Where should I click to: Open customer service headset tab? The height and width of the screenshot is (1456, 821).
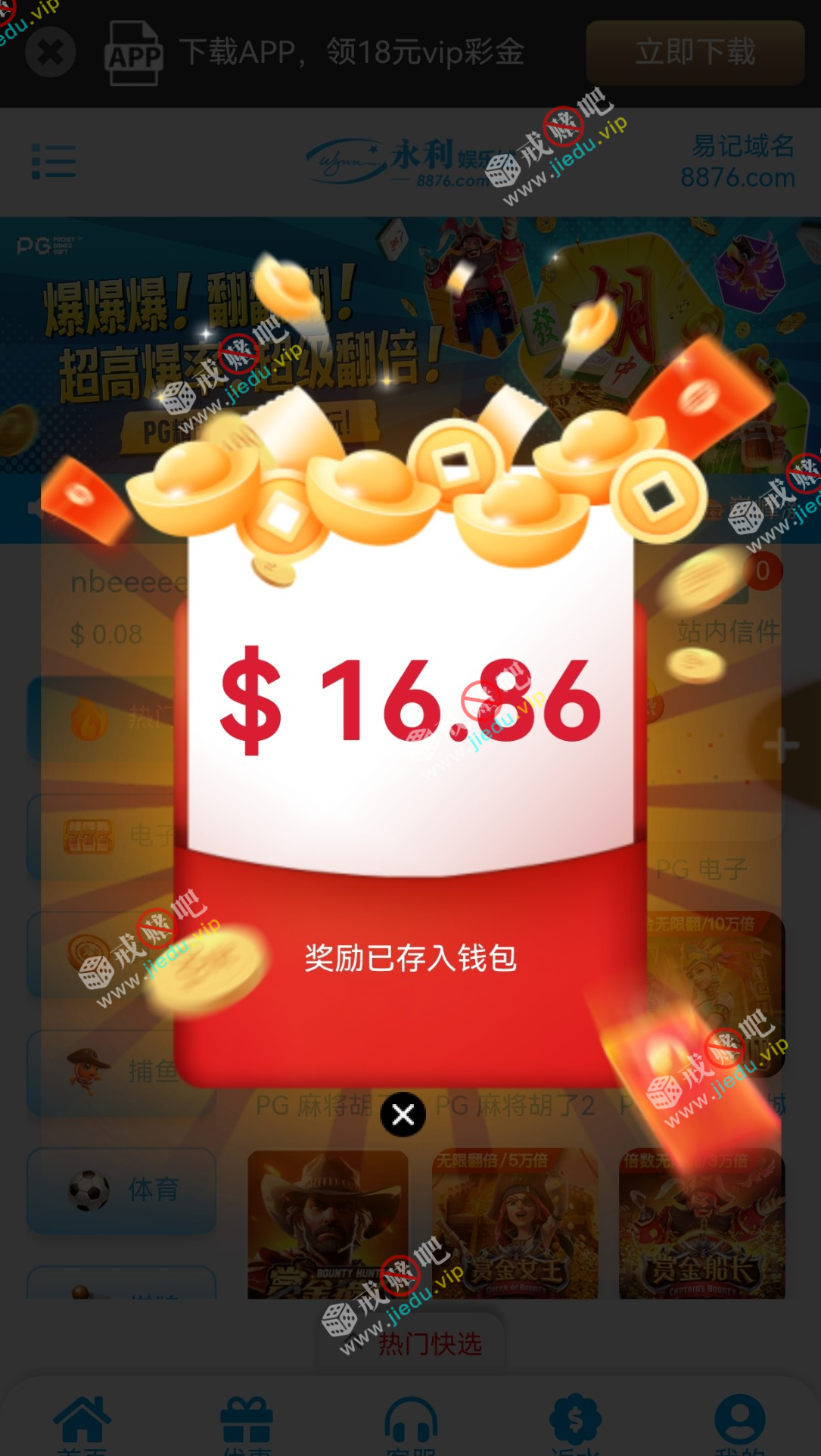tap(411, 1423)
